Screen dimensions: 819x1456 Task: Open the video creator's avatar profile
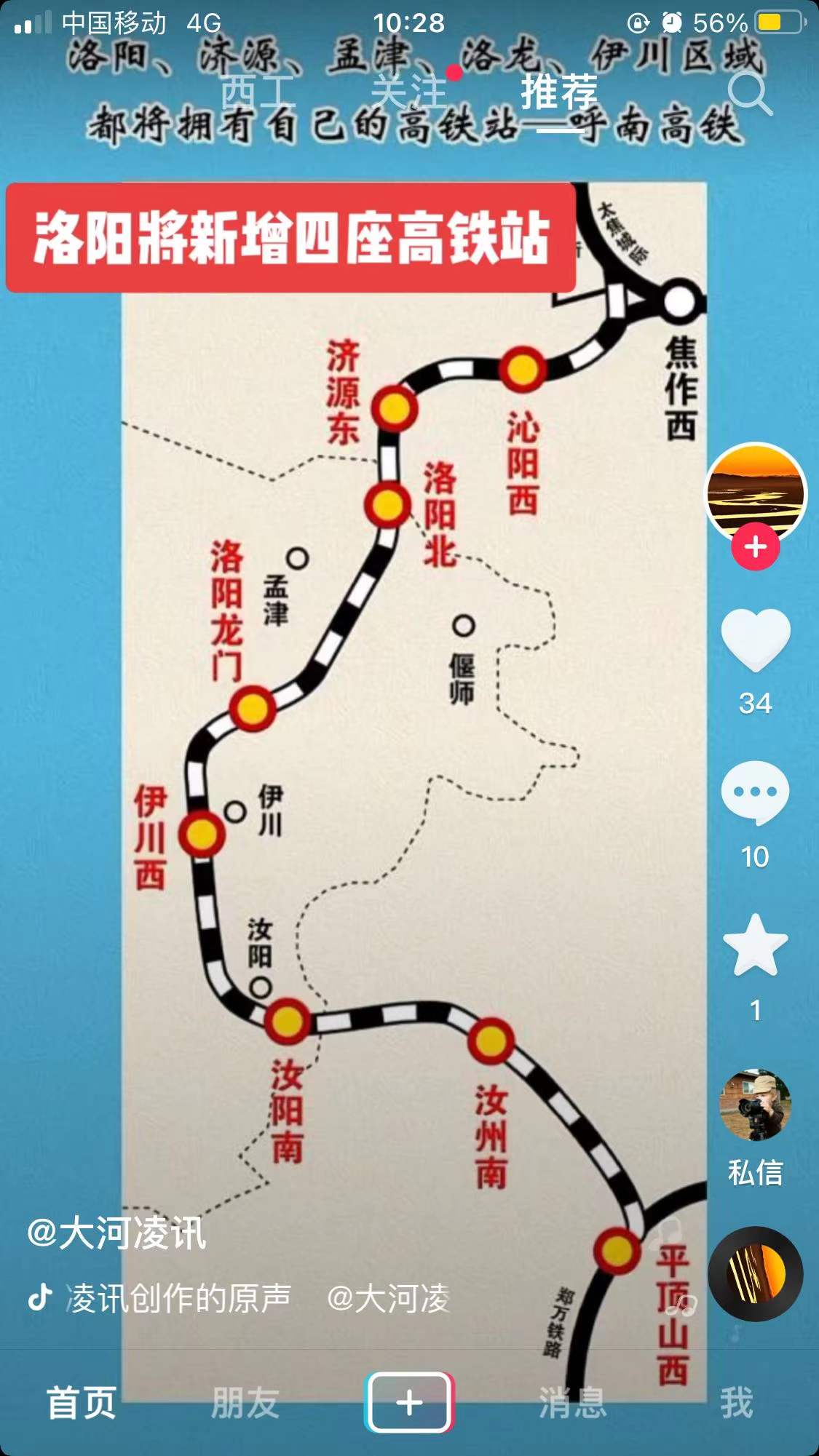click(756, 492)
